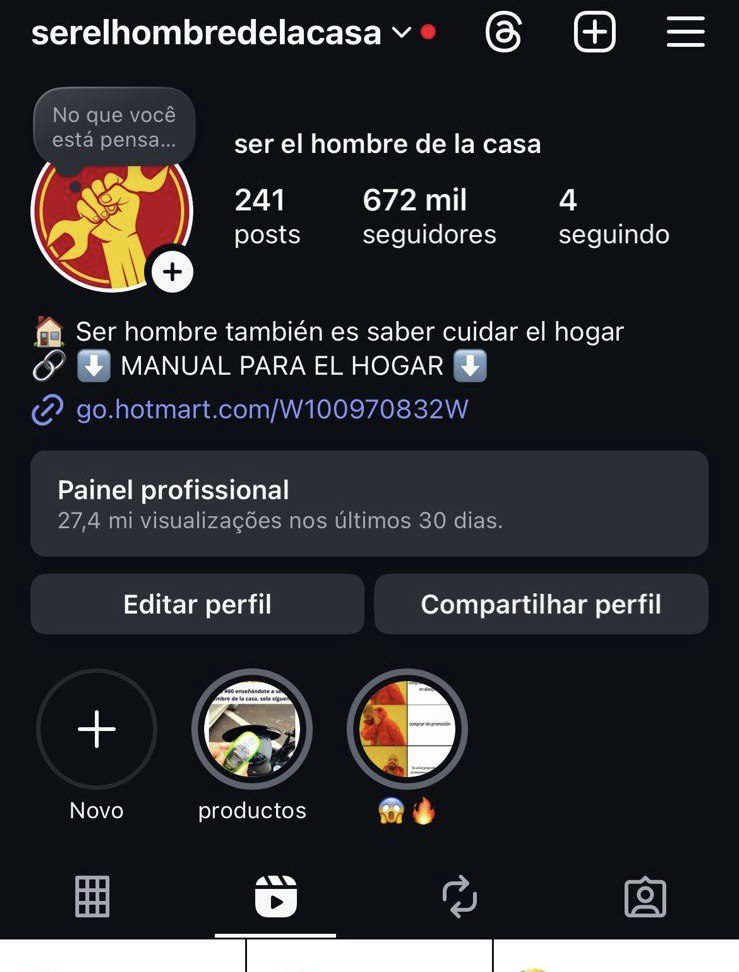Add a story via profile picture plus
The image size is (739, 972).
(172, 273)
